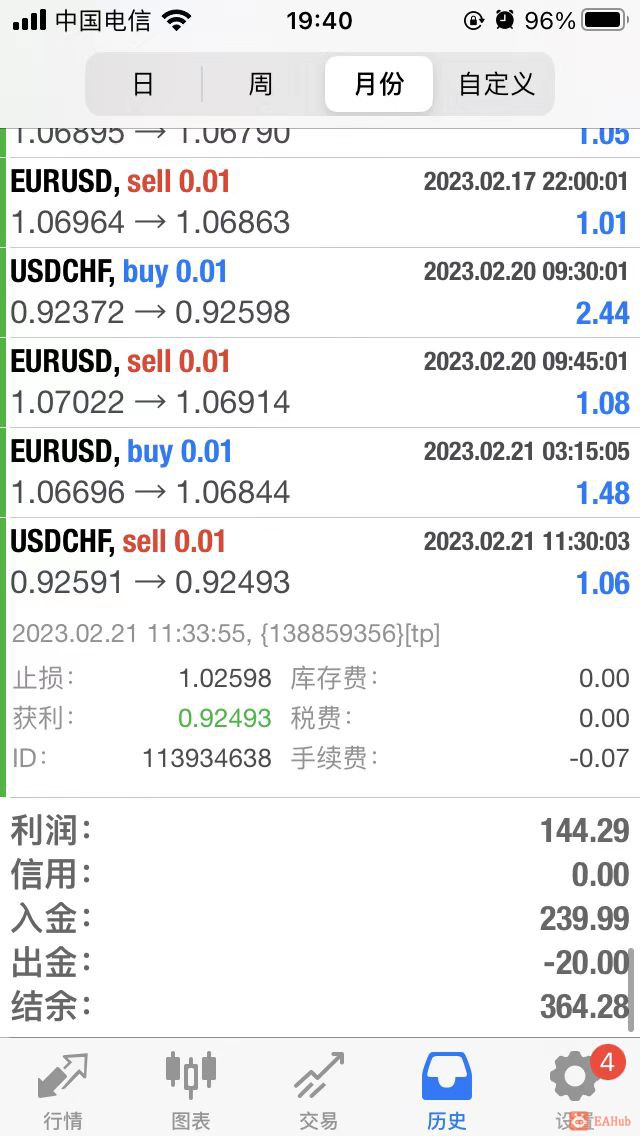Select the 历史 history tab
640x1136 pixels.
(446, 1090)
